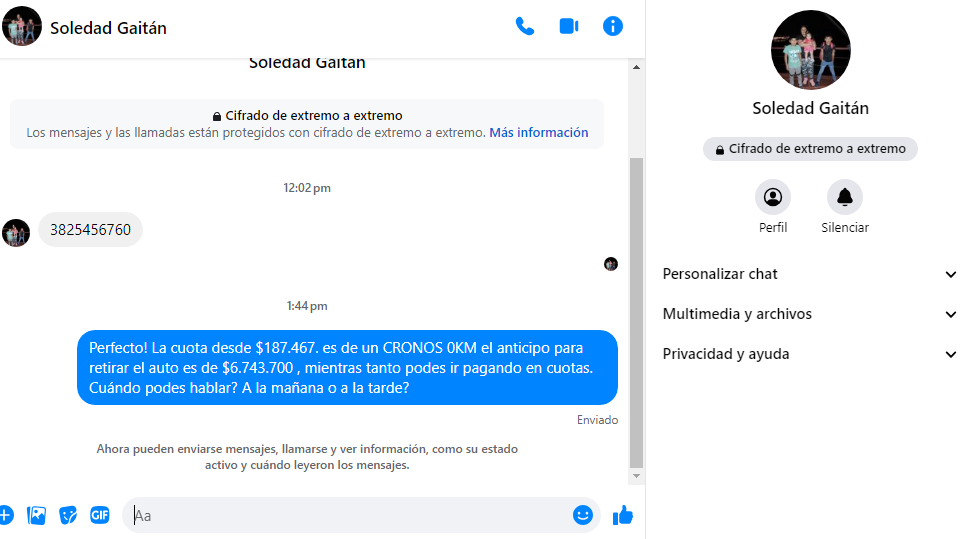This screenshot has width=967, height=539.
Task: Expand Personalizar chat section
Action: pyautogui.click(x=810, y=274)
